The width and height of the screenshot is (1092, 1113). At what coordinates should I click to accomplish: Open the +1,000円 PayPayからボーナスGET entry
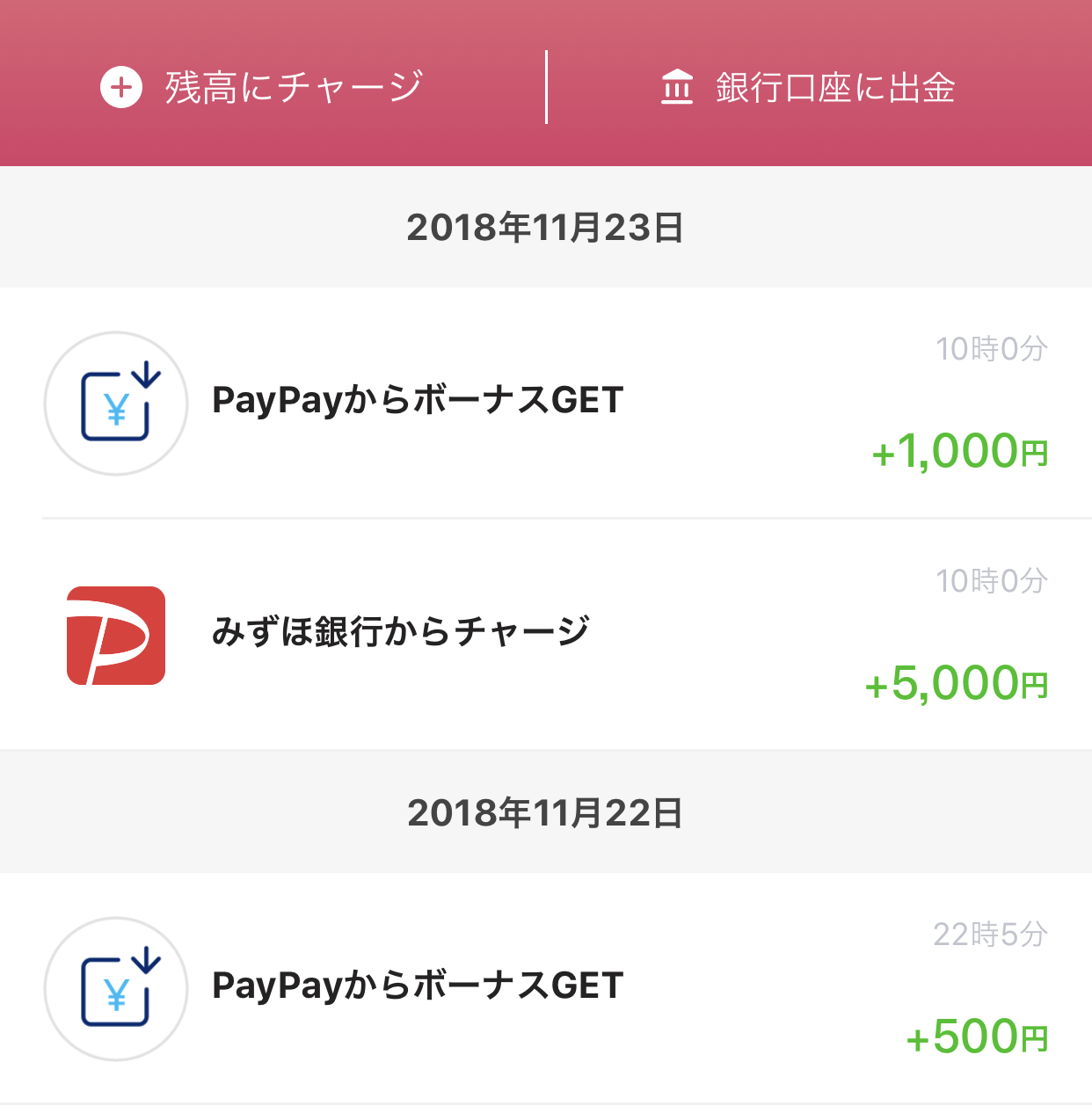coord(545,403)
